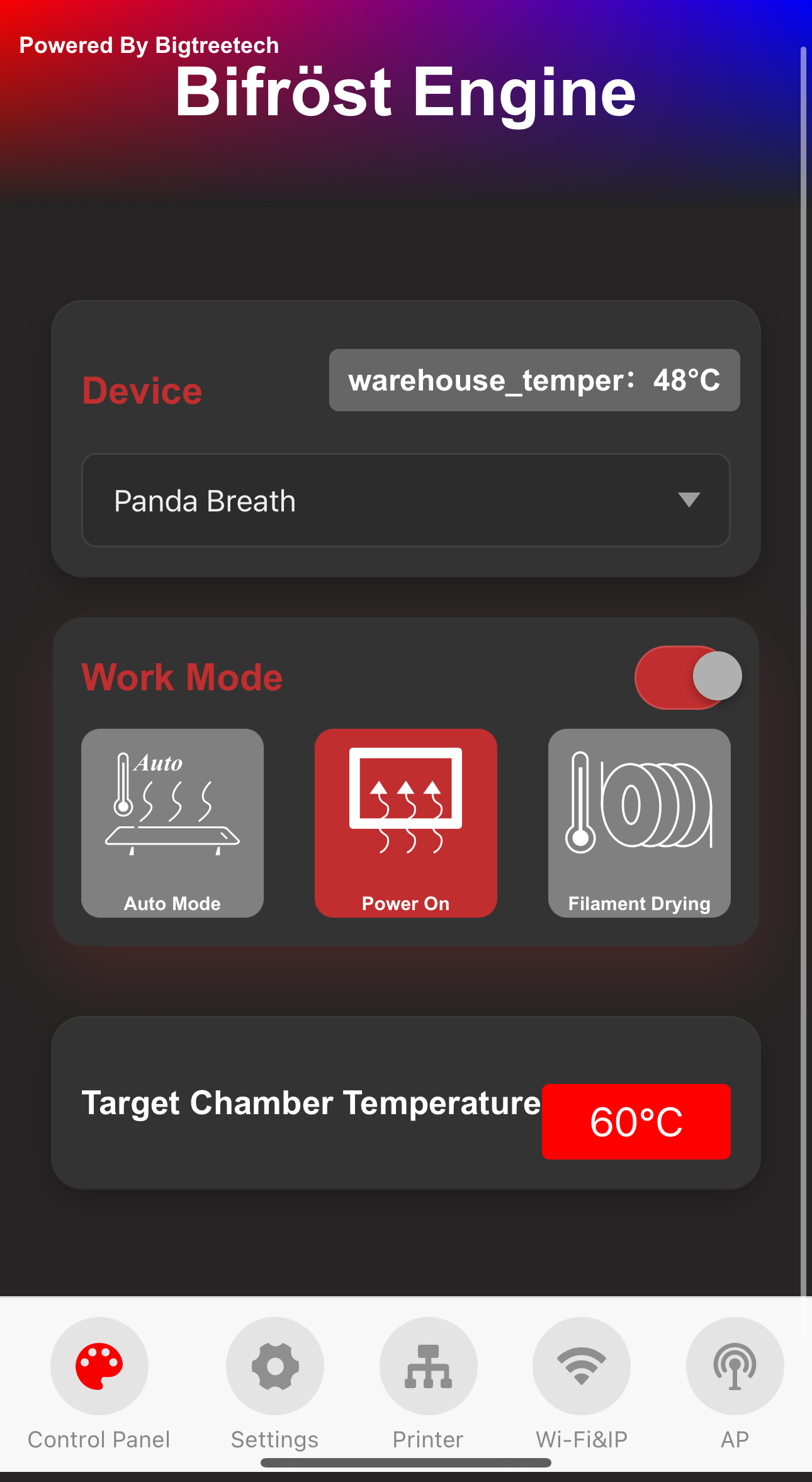Edit the 60°C target chamber temperature
Image resolution: width=812 pixels, height=1482 pixels.
636,1121
